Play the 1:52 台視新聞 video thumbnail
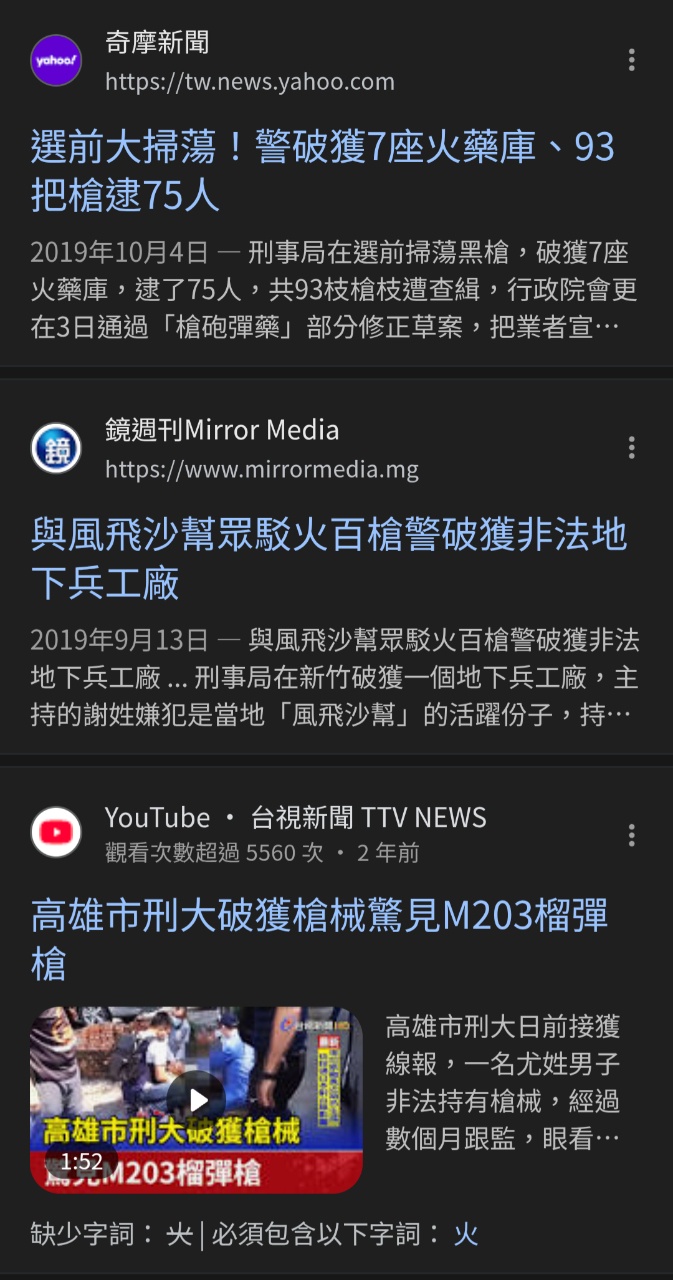 [x=196, y=1099]
